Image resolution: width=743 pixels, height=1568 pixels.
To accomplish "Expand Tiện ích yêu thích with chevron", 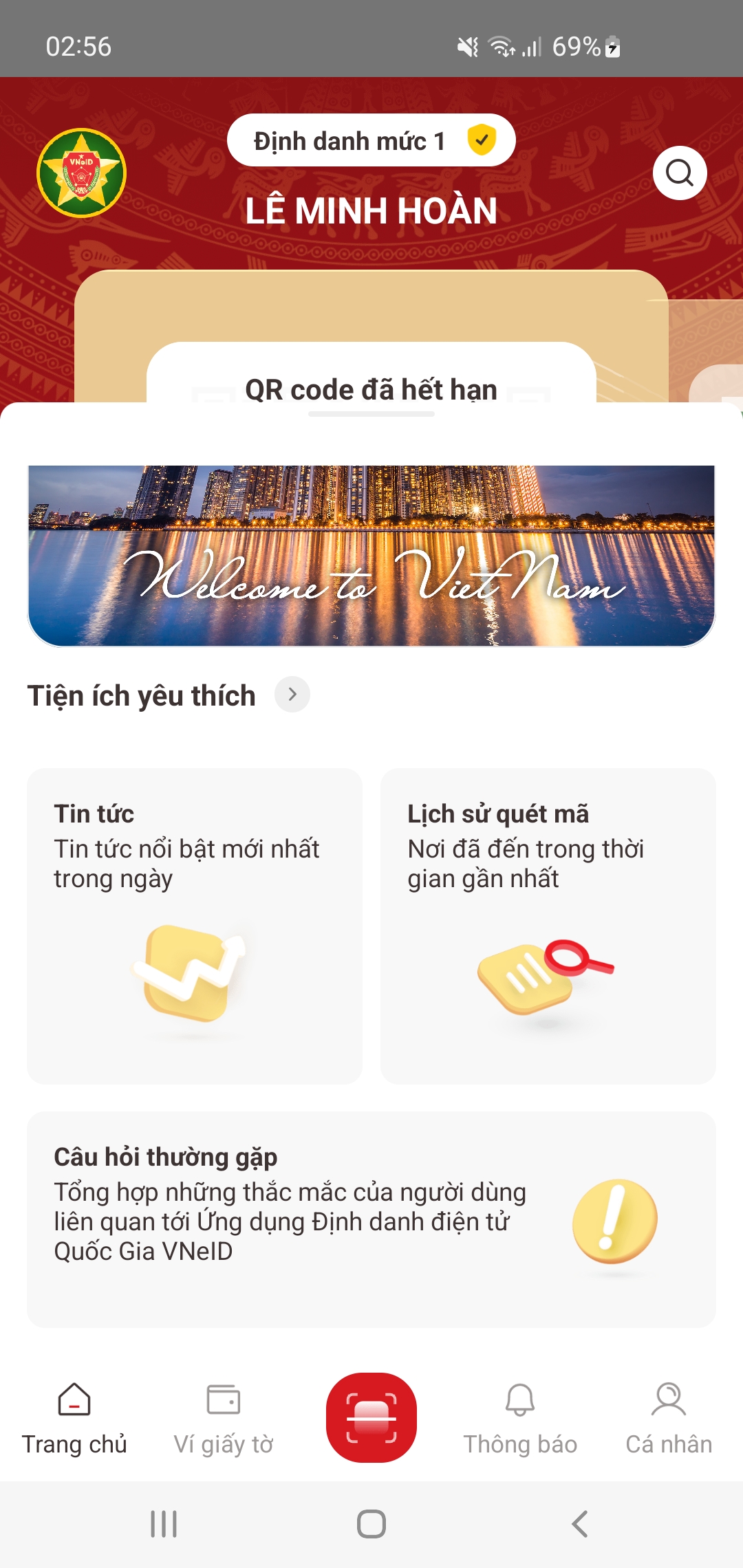I will click(x=294, y=695).
